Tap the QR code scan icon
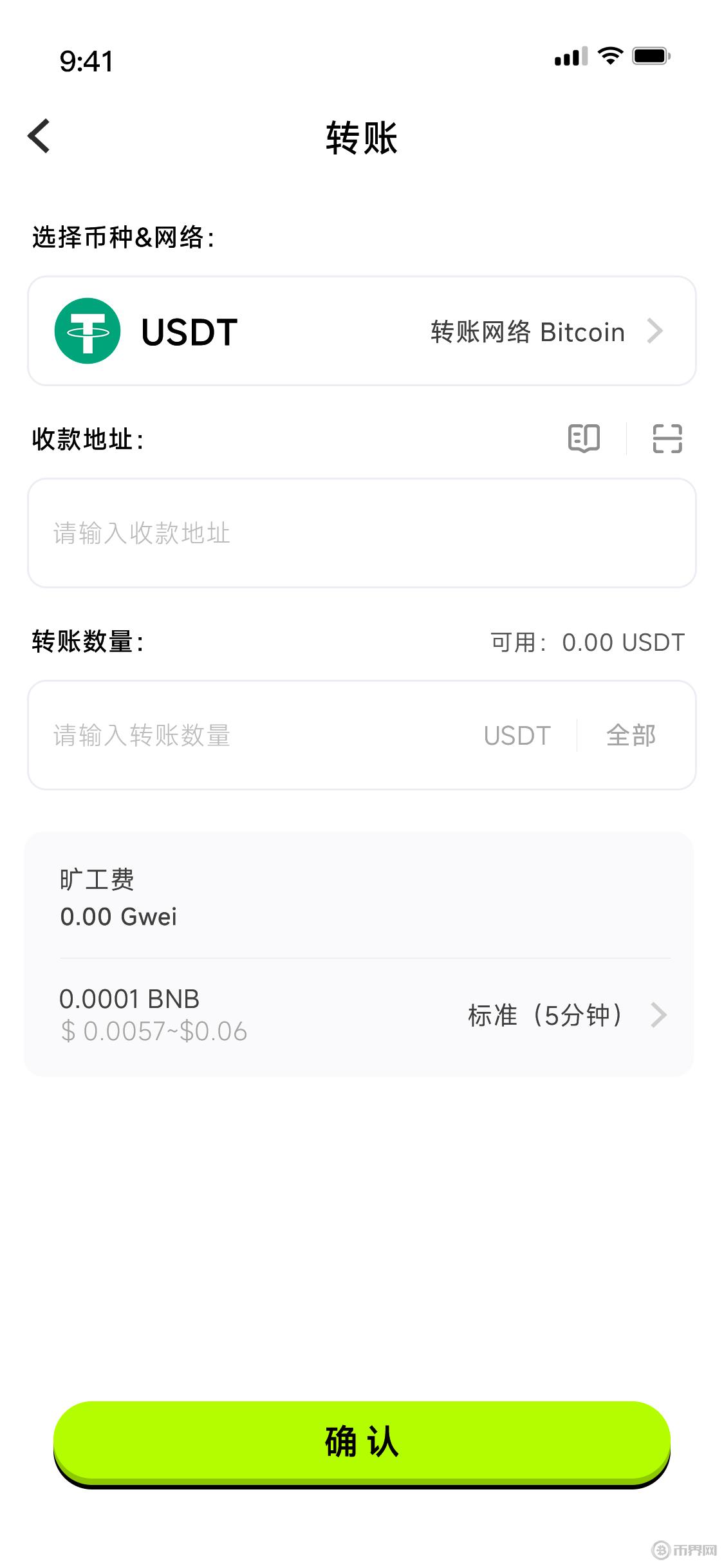Image resolution: width=724 pixels, height=1568 pixels. click(x=665, y=439)
